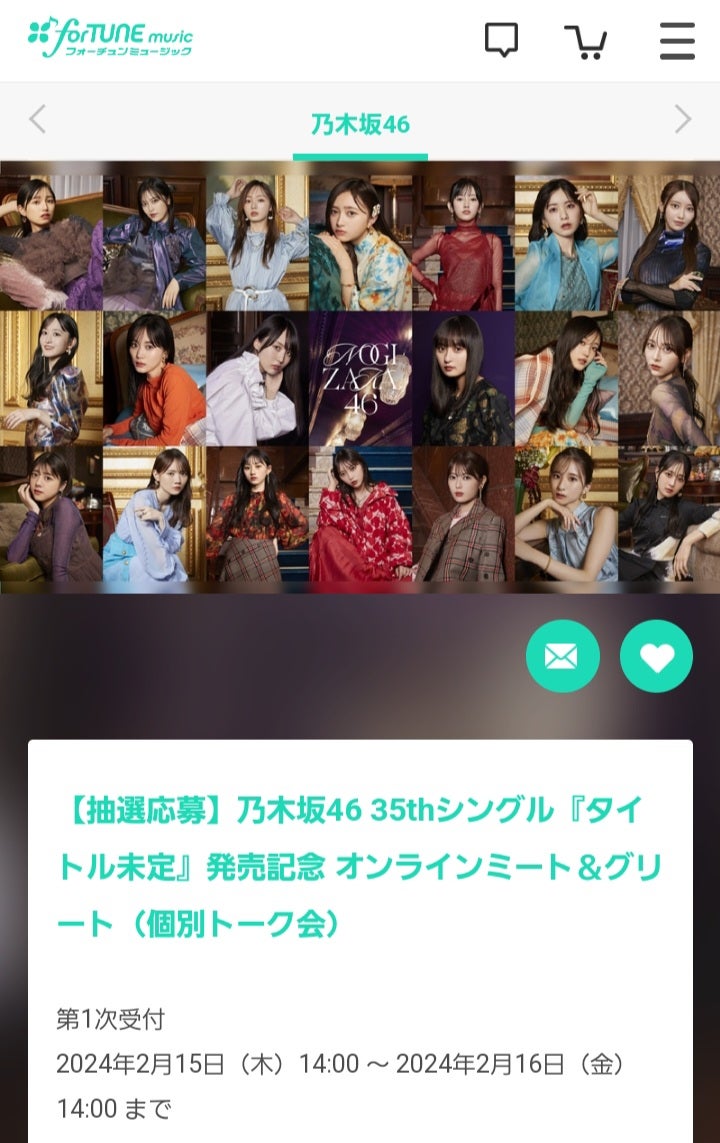The image size is (720, 1143).
Task: Favorite this event with the heart button
Action: coord(656,657)
